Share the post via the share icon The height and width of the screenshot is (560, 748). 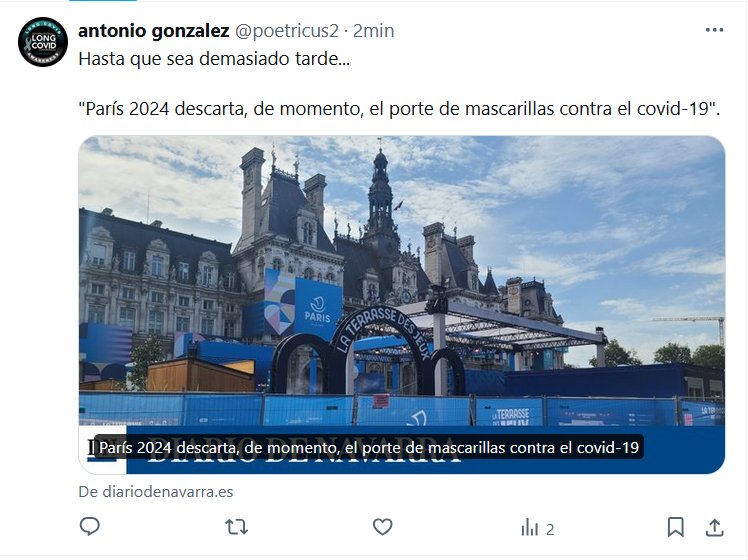coord(715,526)
